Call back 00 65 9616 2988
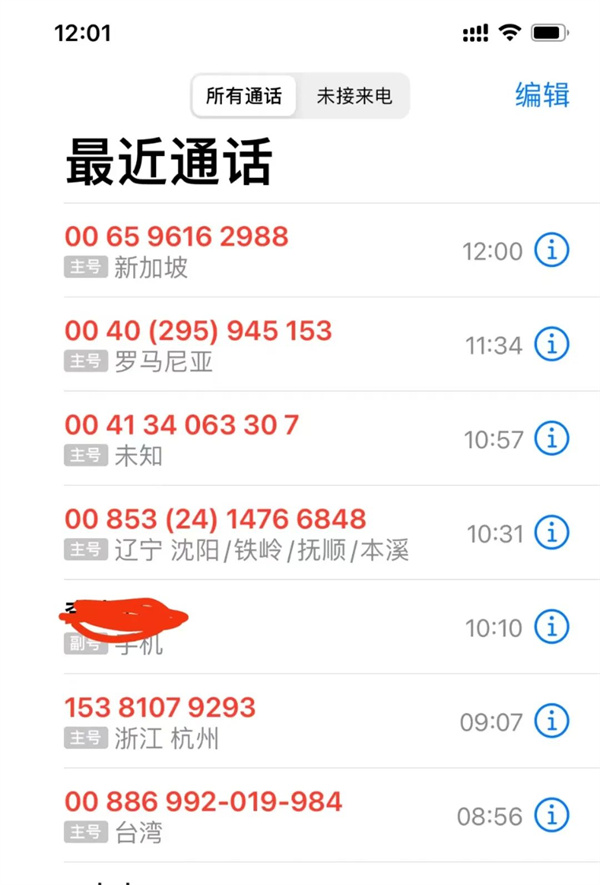 coord(176,237)
